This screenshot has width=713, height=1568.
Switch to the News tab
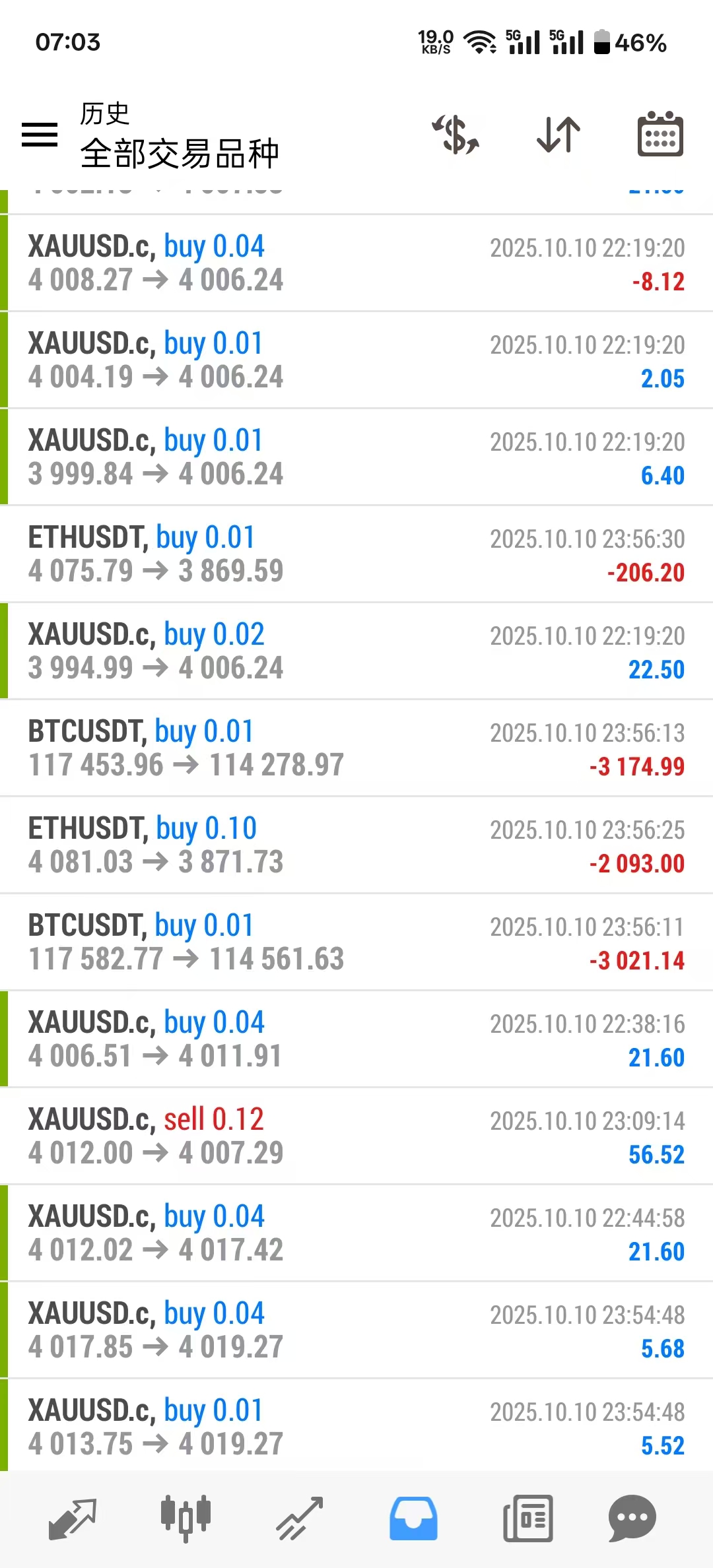point(527,1518)
